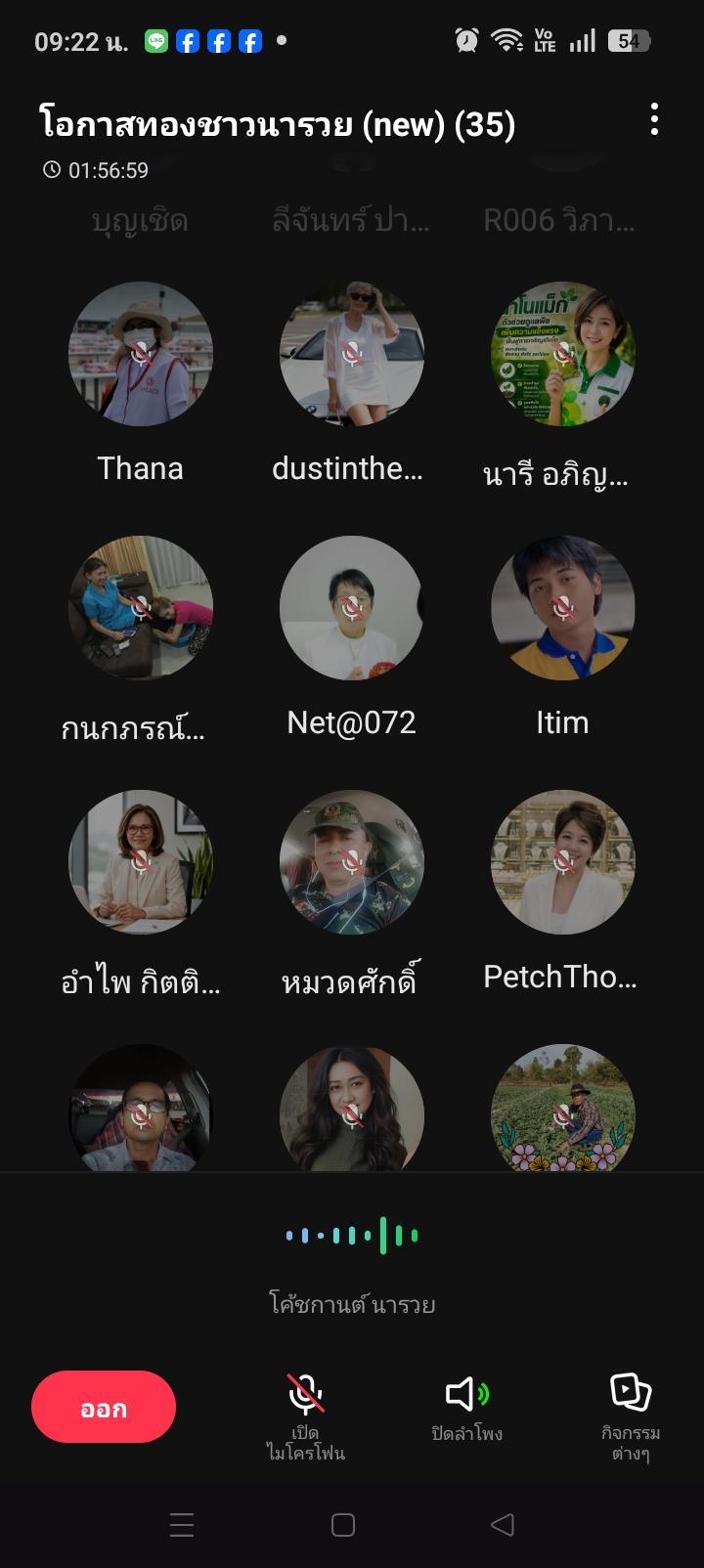View participant หมวดศักดิ์
The width and height of the screenshot is (704, 1568).
coord(352,862)
